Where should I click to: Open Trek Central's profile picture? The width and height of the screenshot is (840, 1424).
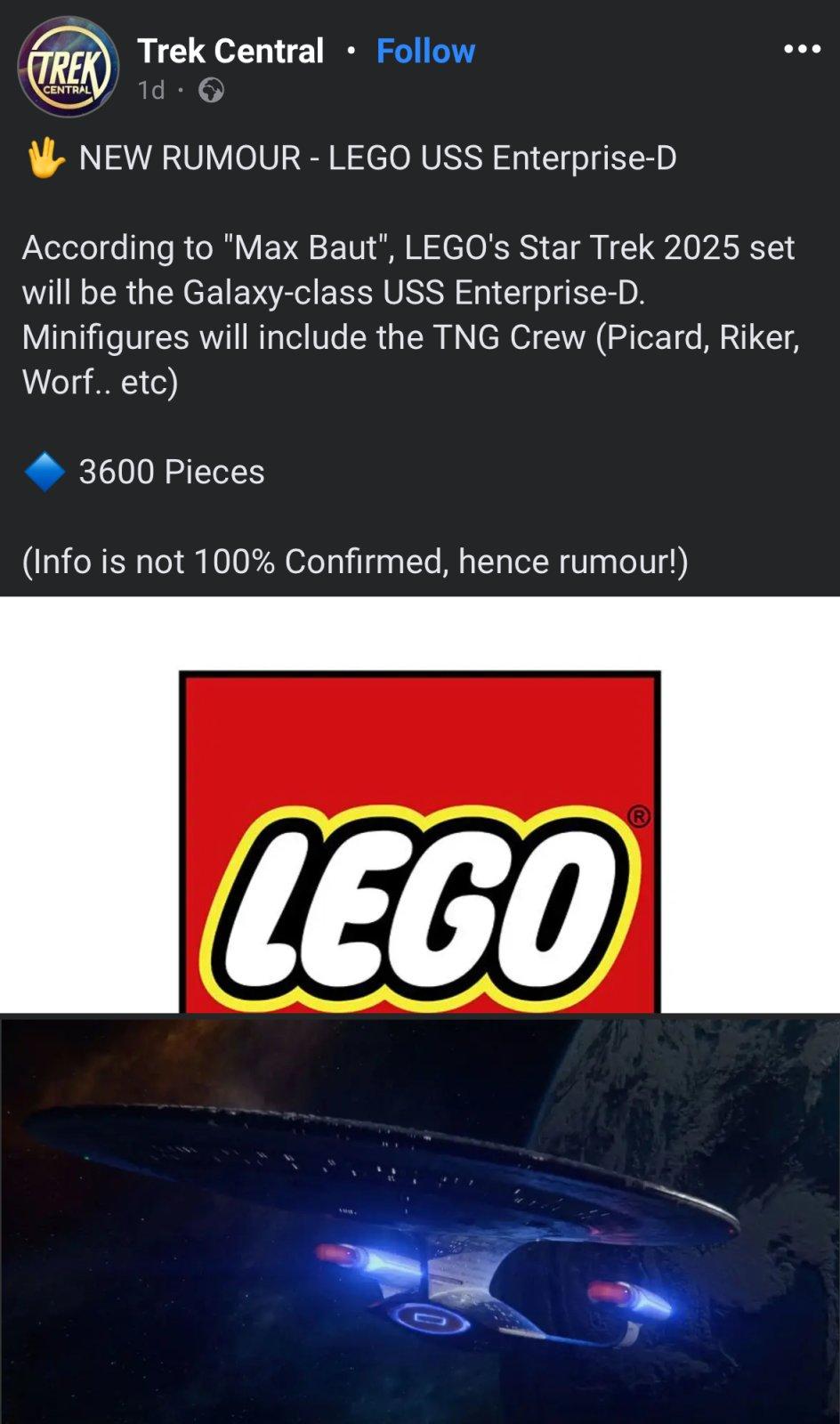[68, 68]
